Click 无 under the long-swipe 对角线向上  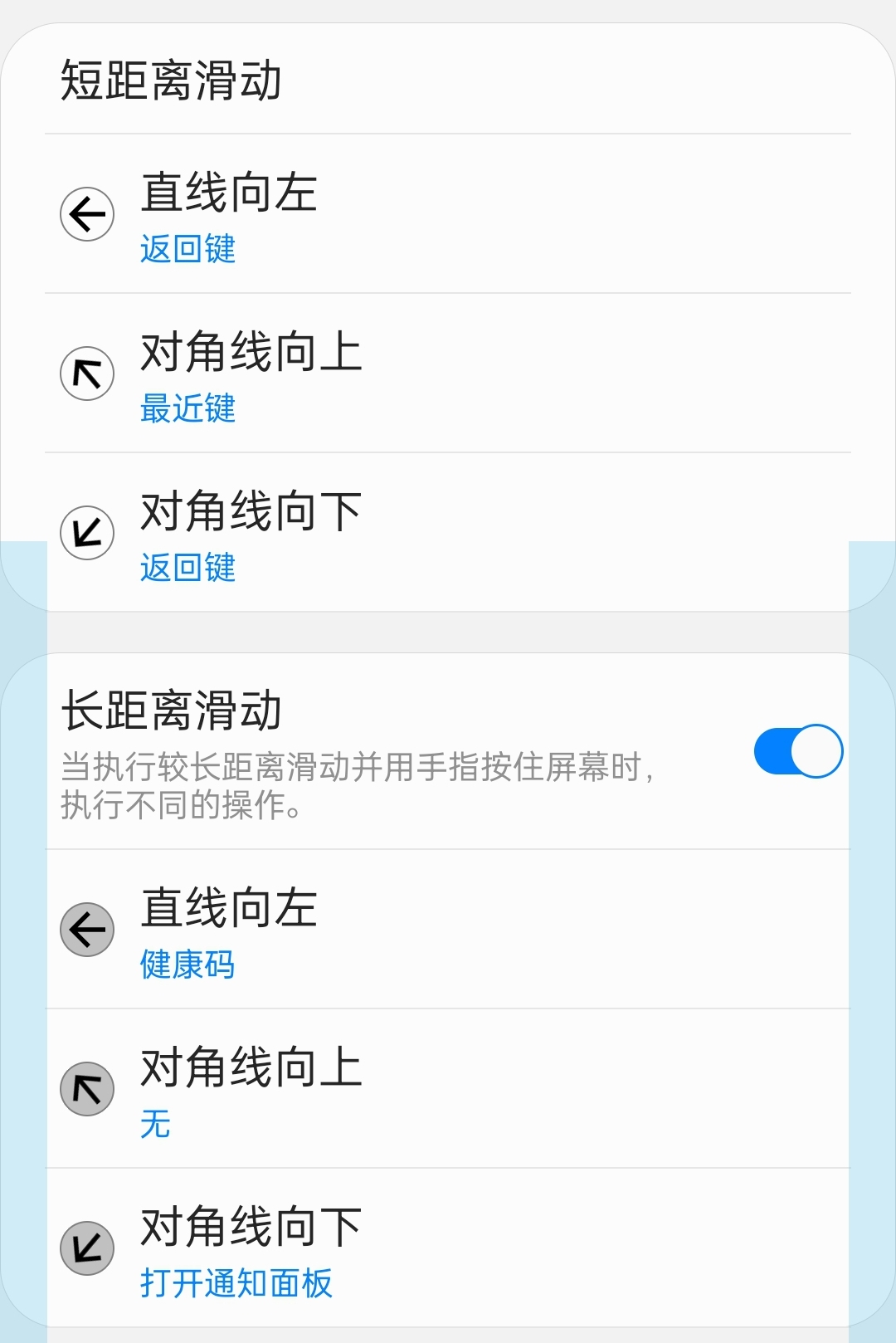(154, 1126)
